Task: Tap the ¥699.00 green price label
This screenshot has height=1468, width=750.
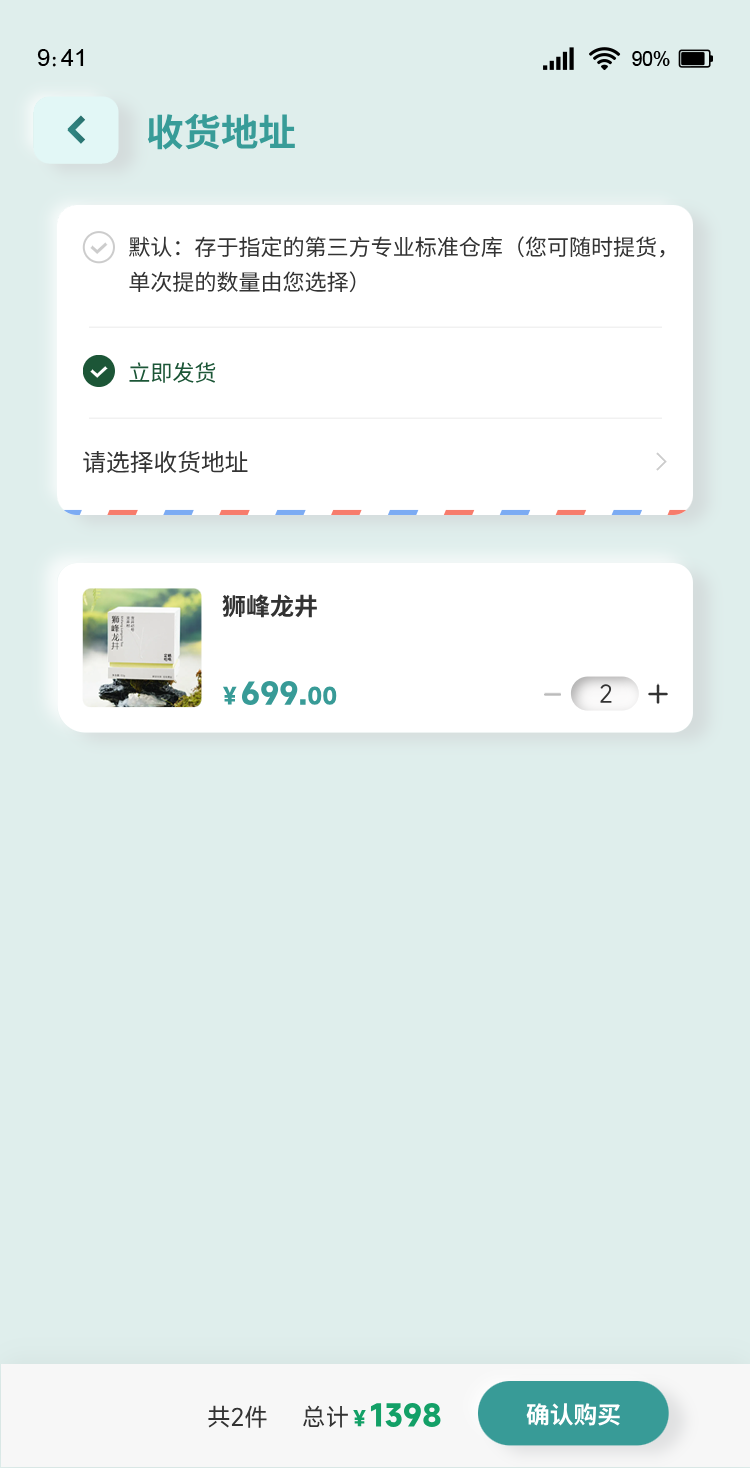Action: 280,693
